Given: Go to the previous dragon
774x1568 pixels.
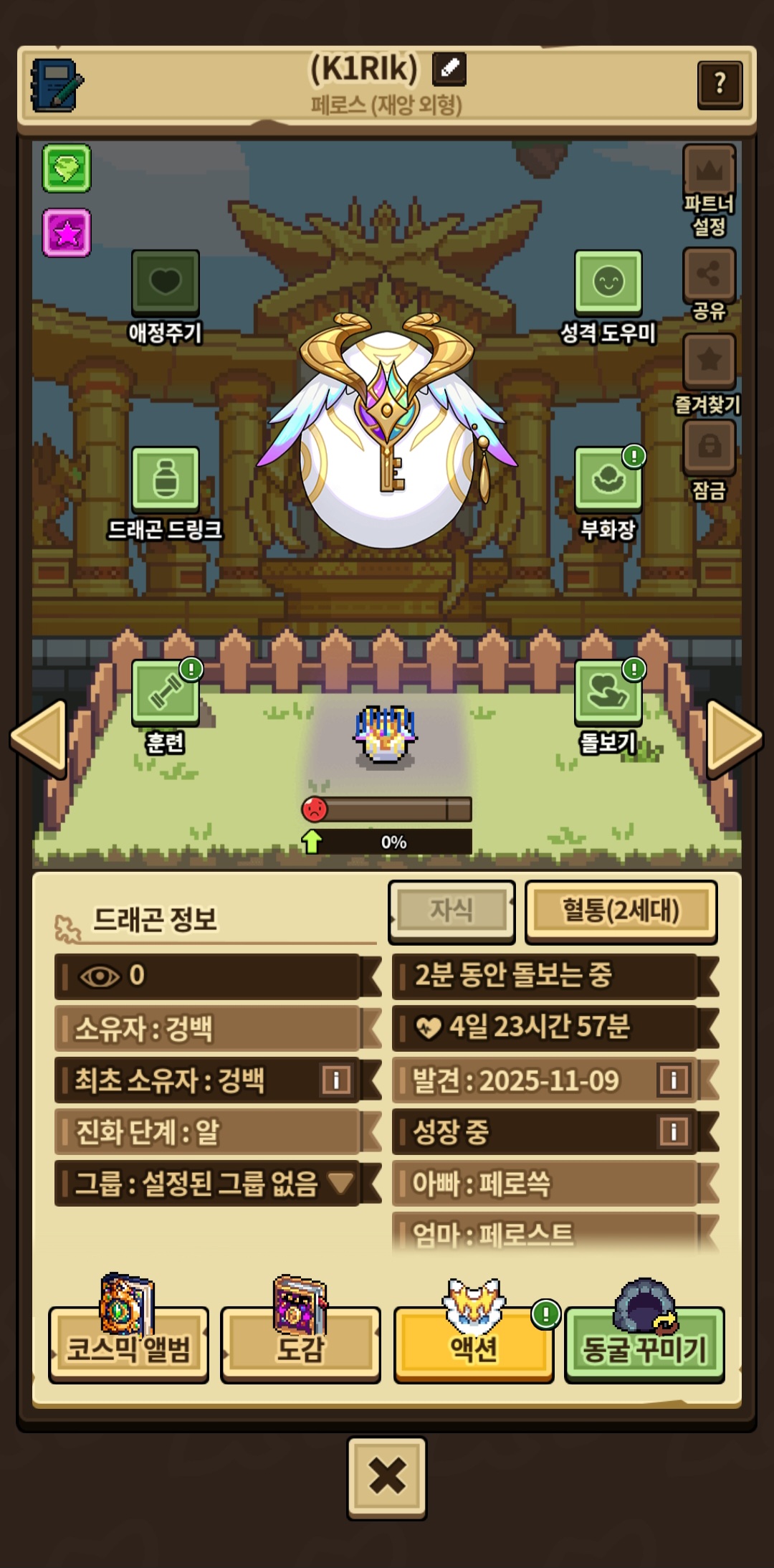Looking at the screenshot, I should click(39, 738).
